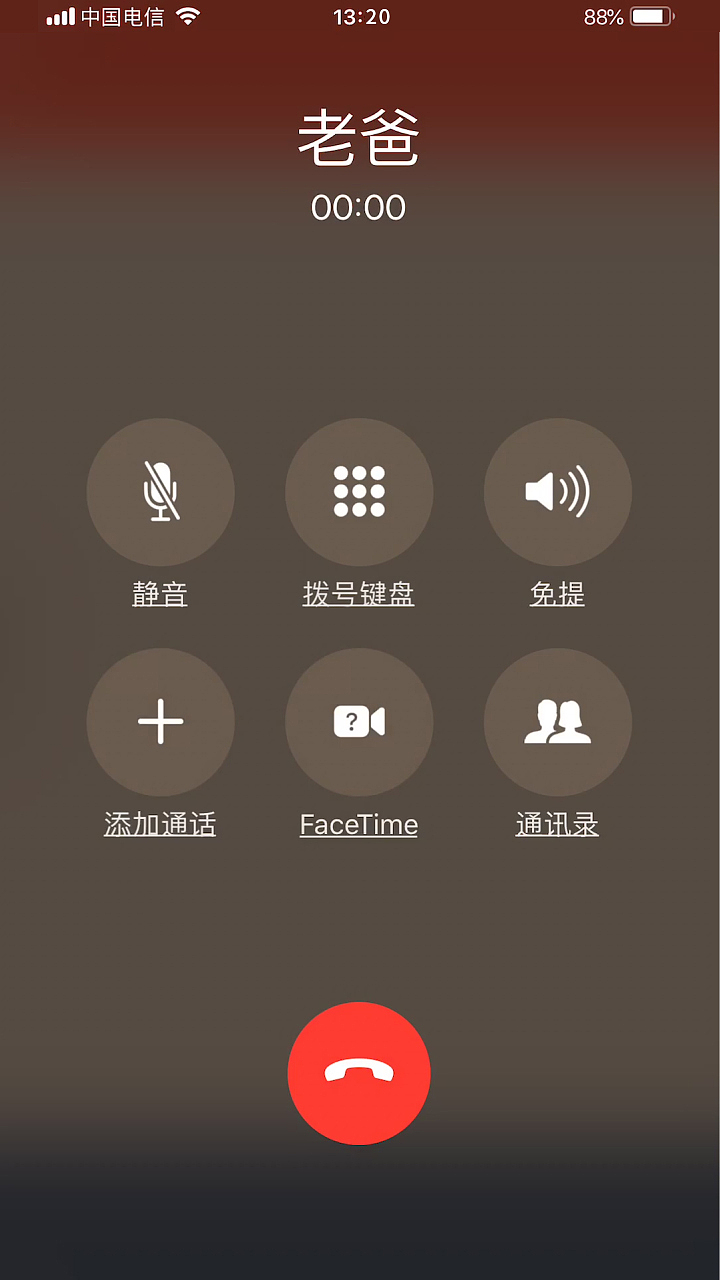Screen dimensions: 720x1280
Task: Toggle mute off by tapping 静音
Action: pos(160,593)
